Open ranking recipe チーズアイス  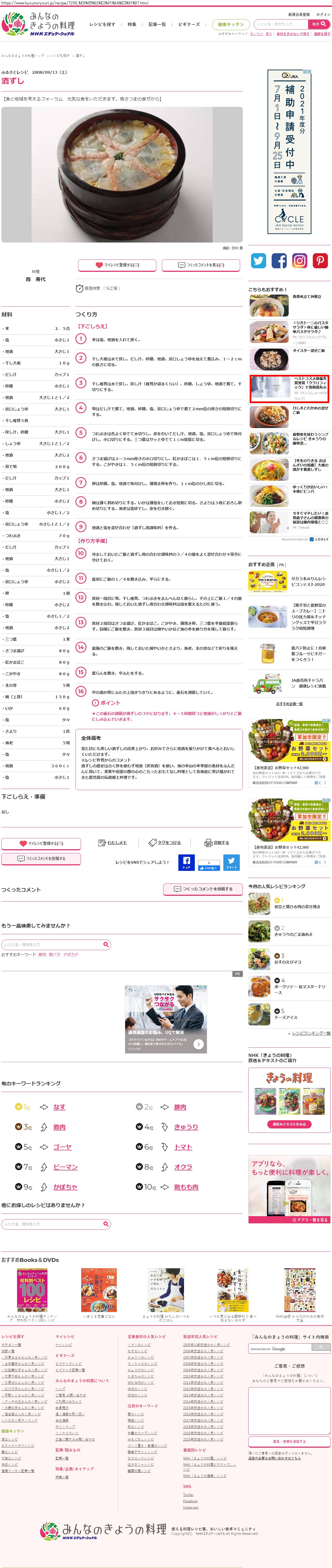pos(286,1017)
